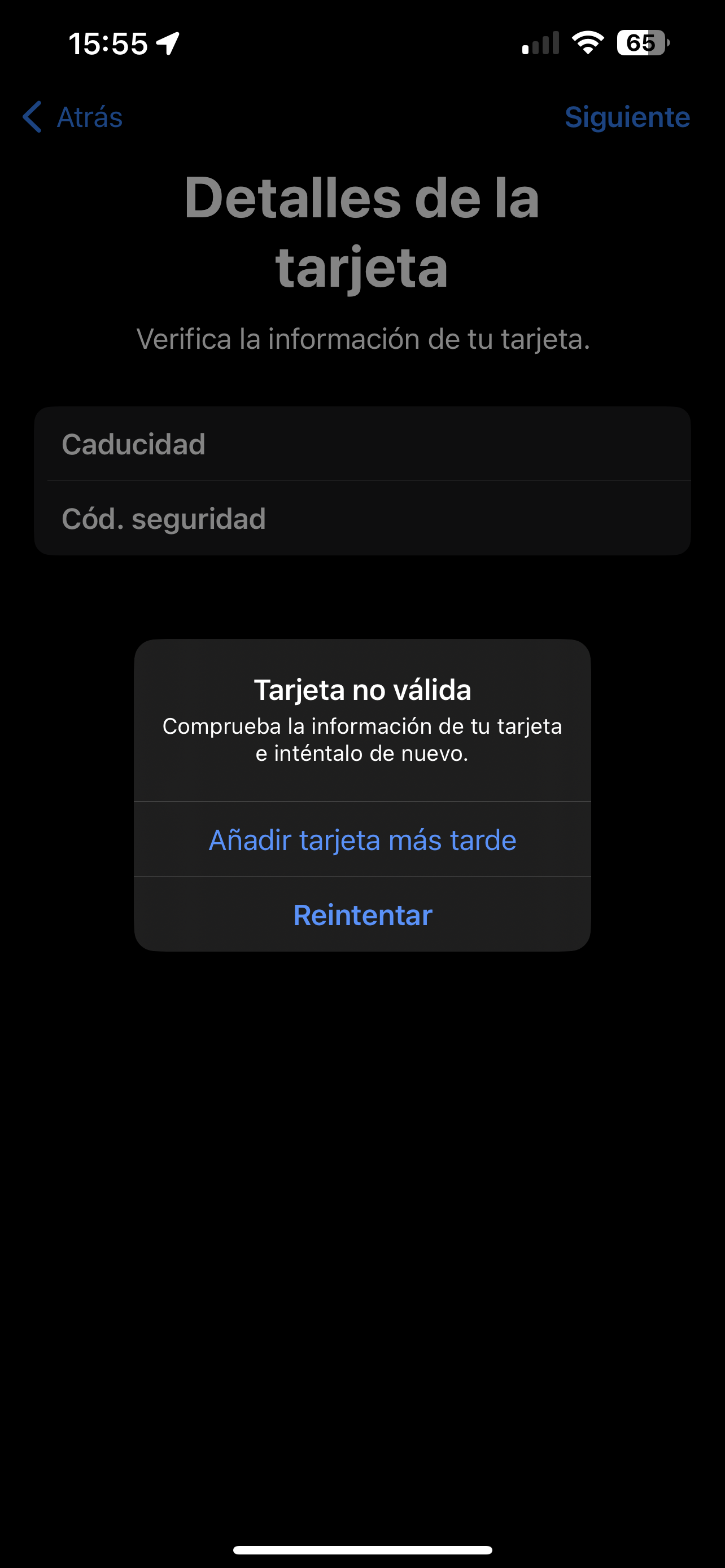Tap Siguiente in the top bar
This screenshot has width=725, height=1568.
626,117
